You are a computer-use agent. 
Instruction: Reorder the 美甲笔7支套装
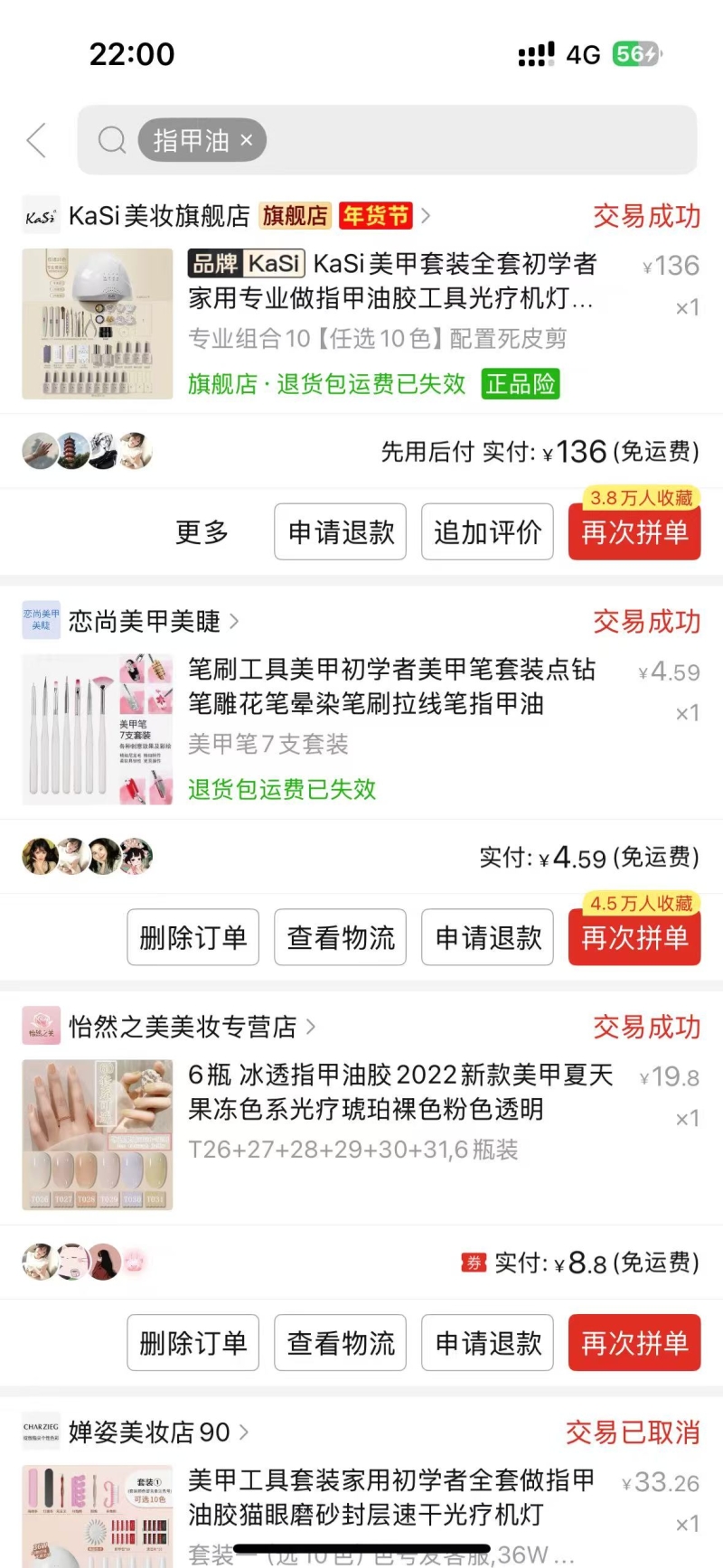pyautogui.click(x=634, y=938)
